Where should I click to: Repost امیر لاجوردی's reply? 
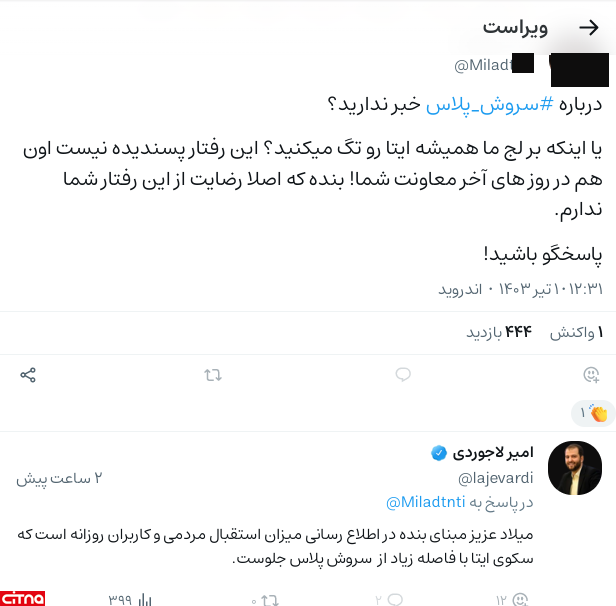tap(268, 599)
